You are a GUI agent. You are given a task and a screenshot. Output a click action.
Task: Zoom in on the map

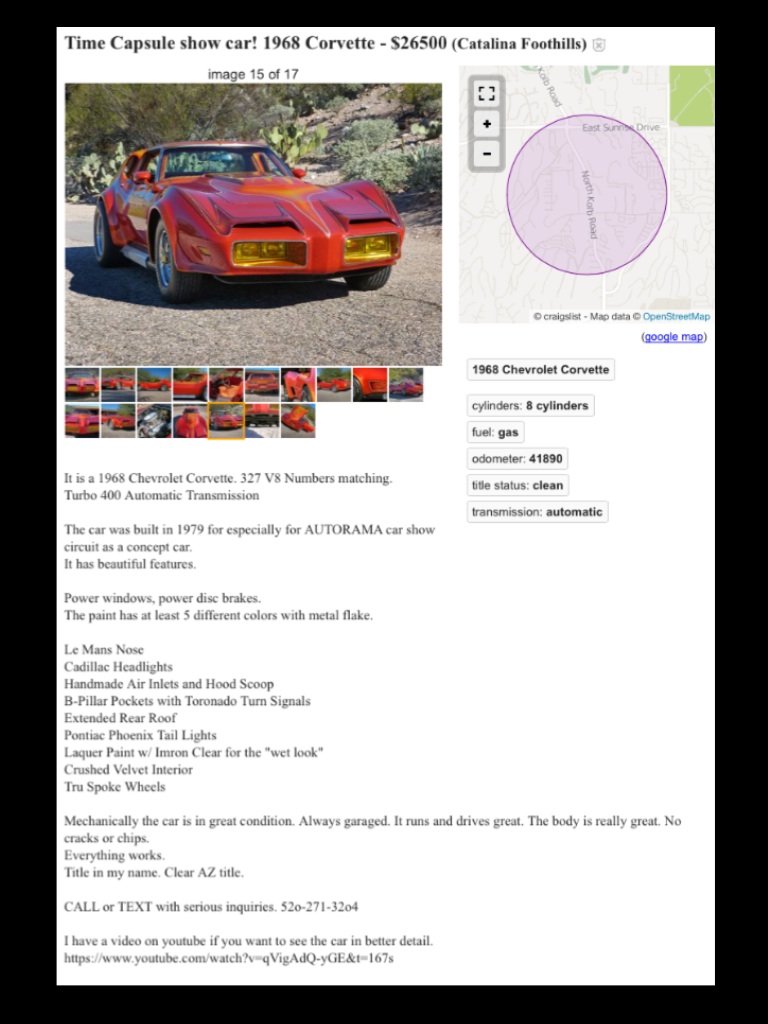tap(486, 125)
